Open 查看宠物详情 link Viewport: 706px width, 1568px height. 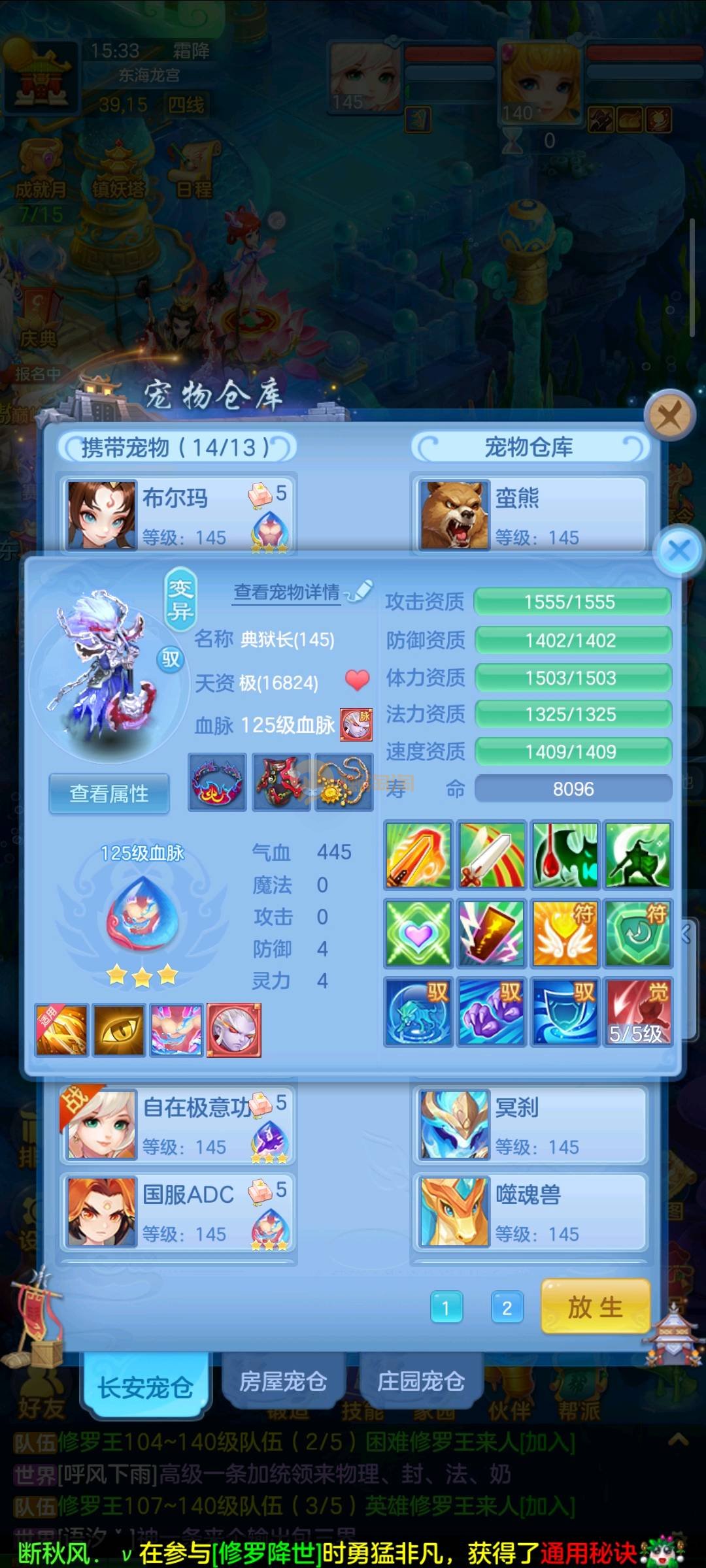288,592
